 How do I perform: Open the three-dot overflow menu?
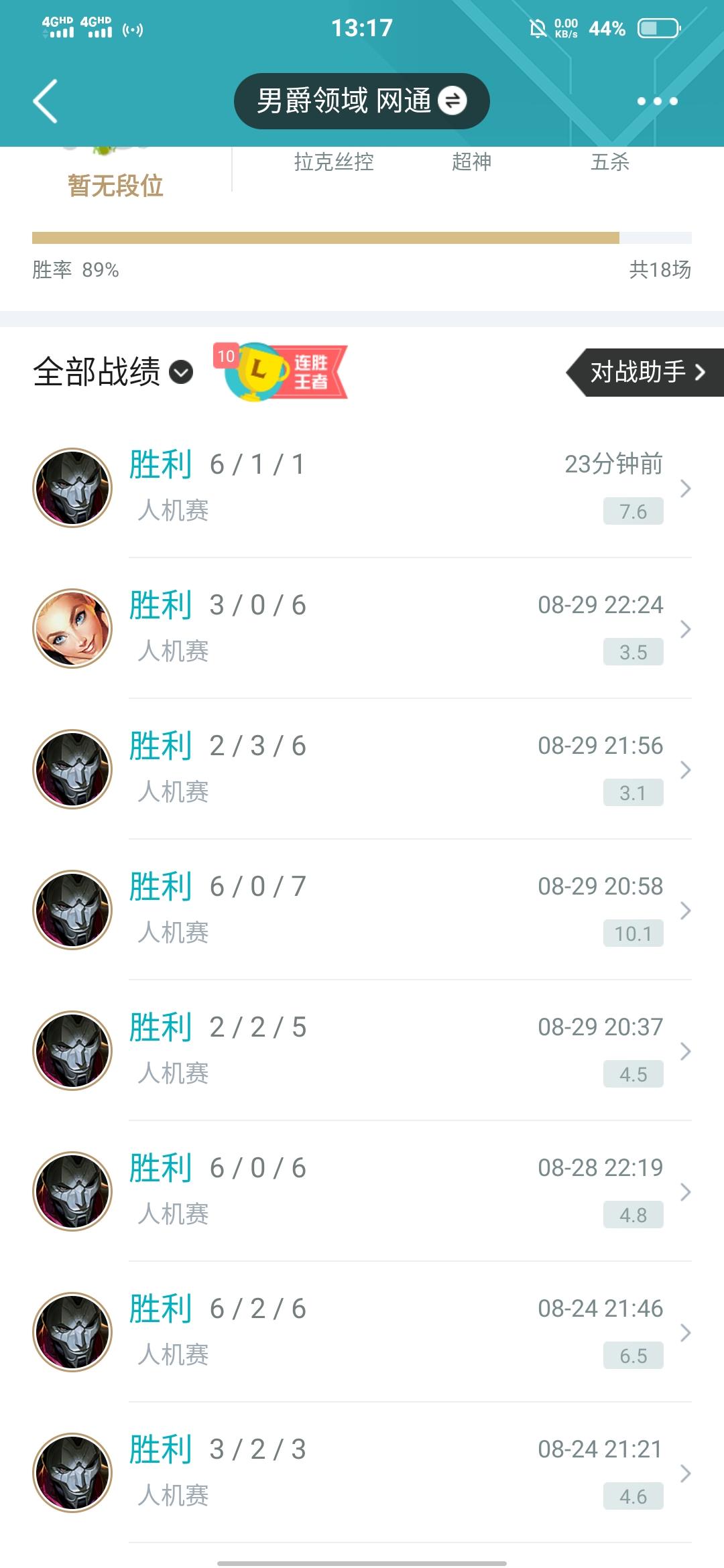coord(657,101)
